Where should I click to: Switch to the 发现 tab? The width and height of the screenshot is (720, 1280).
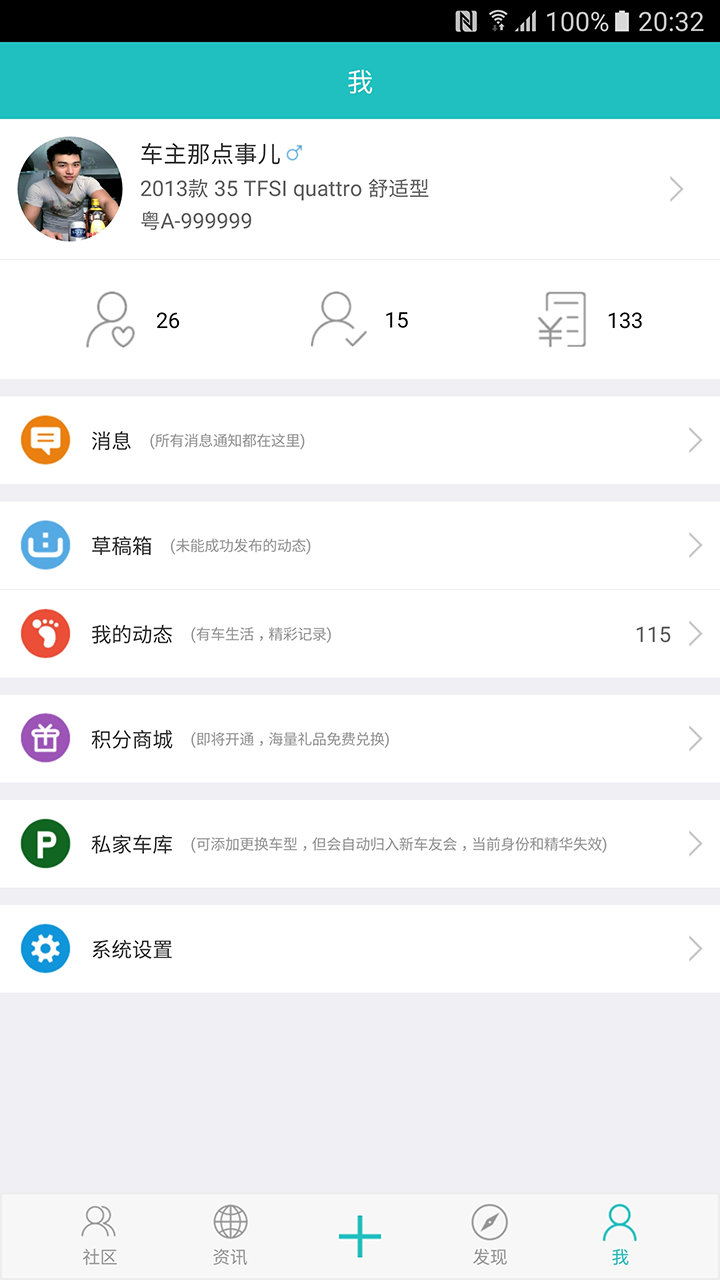click(489, 1235)
